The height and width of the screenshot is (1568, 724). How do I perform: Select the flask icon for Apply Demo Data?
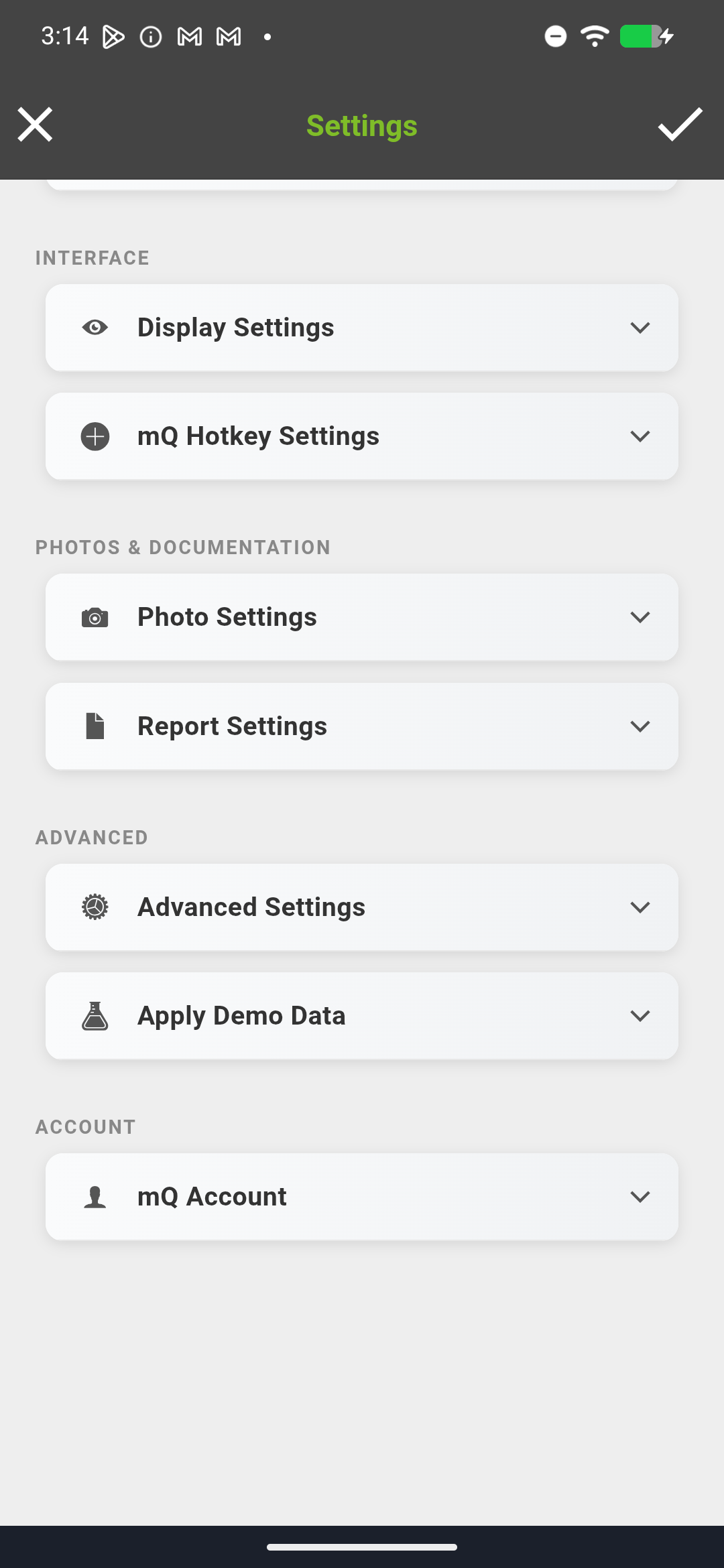point(95,1015)
